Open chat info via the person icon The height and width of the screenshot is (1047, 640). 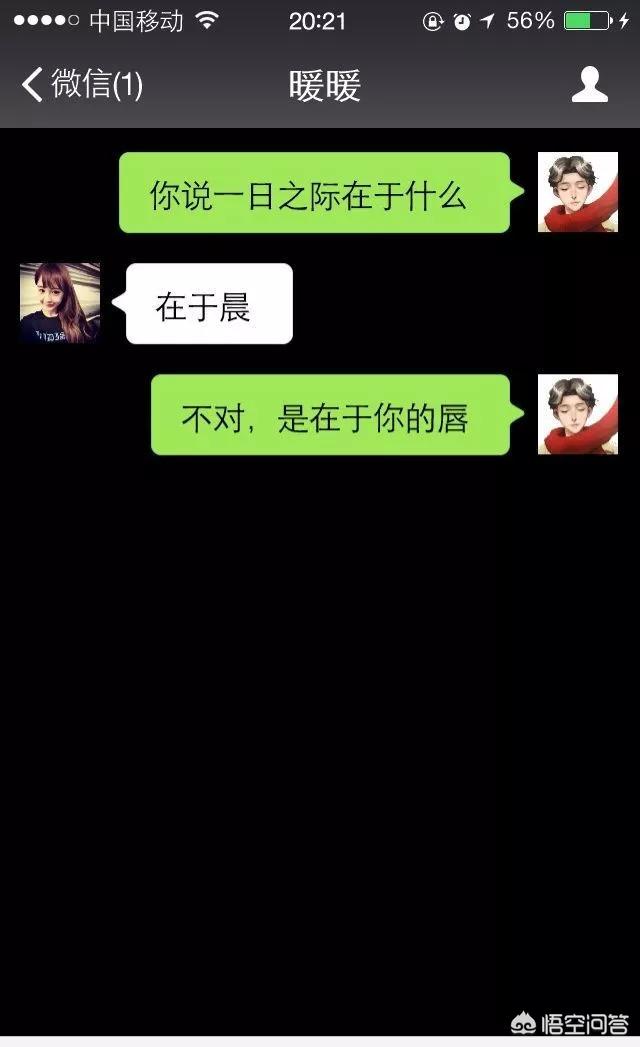pyautogui.click(x=589, y=85)
